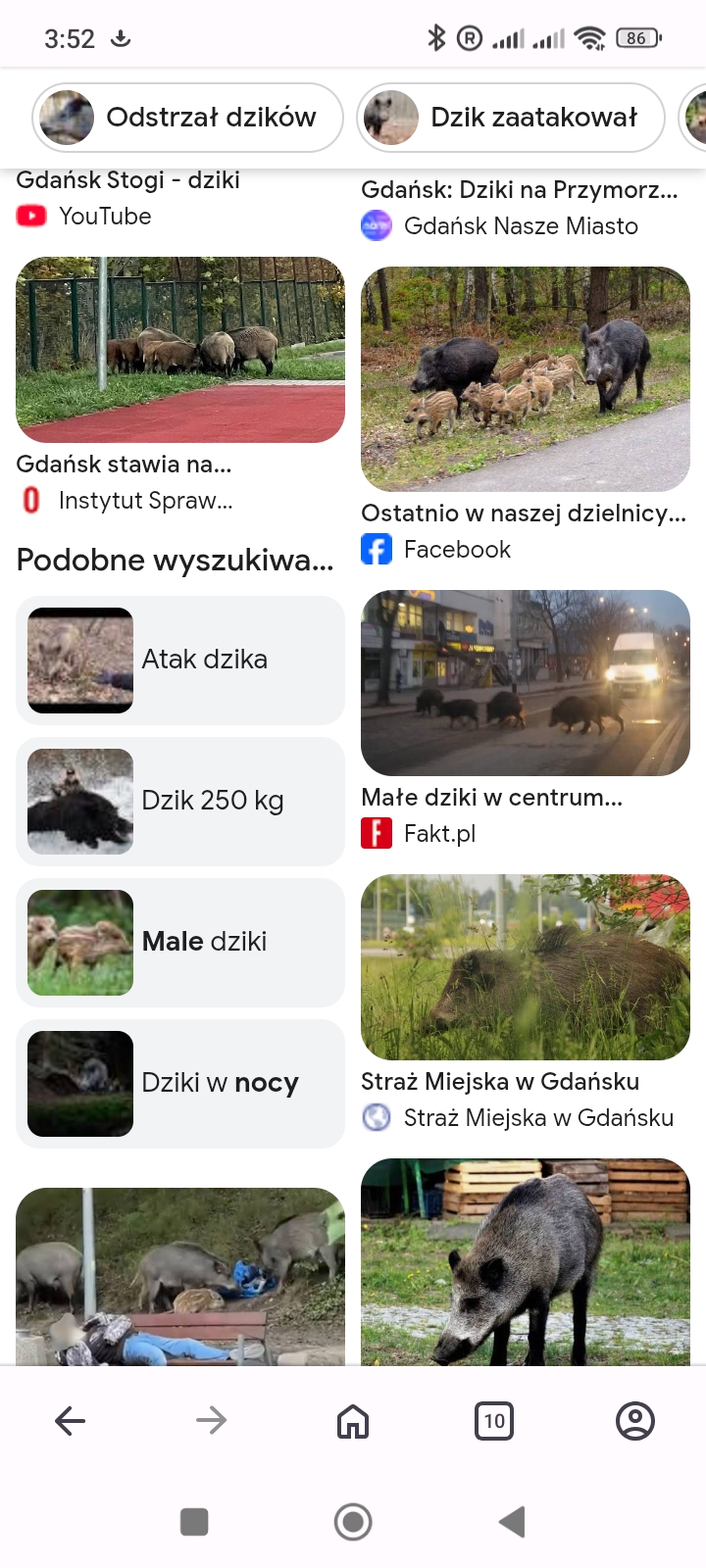Open the boar near wooden crates image
The width and height of the screenshot is (706, 1568).
coord(526,1262)
